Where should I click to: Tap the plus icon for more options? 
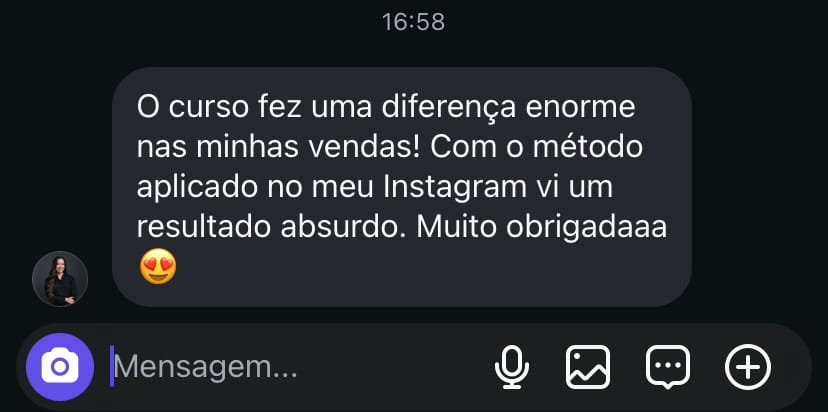[x=747, y=367]
